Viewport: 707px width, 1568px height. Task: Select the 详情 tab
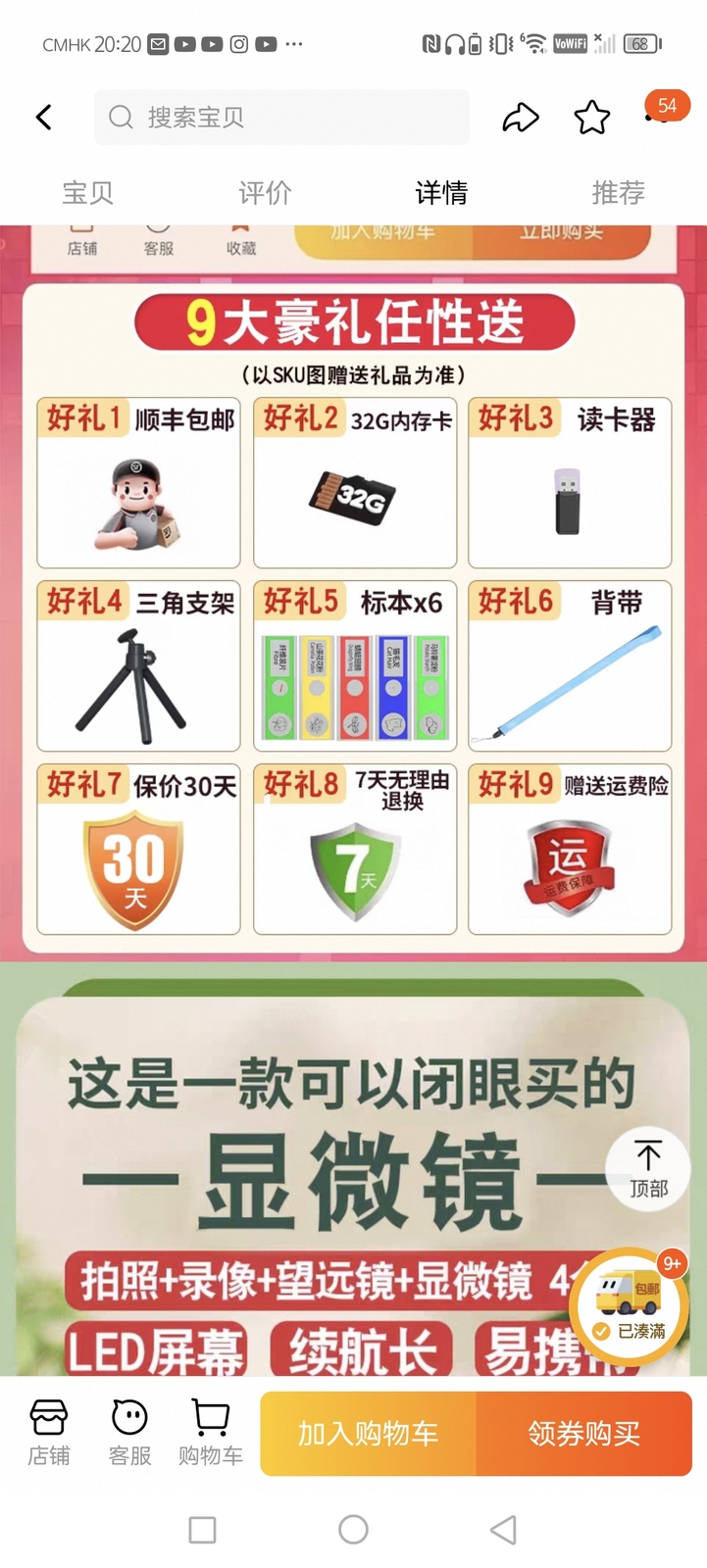(x=441, y=192)
